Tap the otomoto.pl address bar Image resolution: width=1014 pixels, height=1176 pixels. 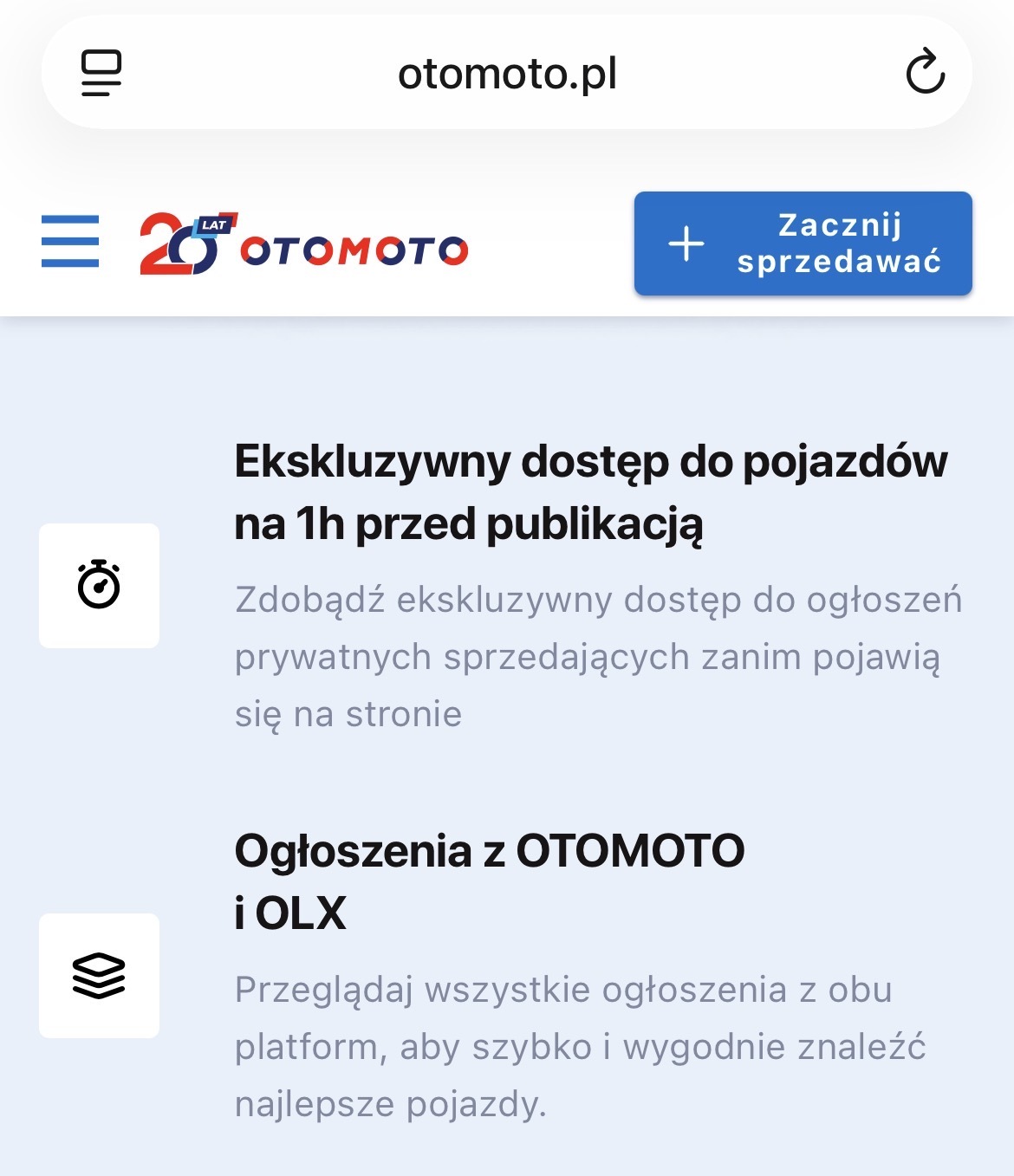click(x=507, y=74)
